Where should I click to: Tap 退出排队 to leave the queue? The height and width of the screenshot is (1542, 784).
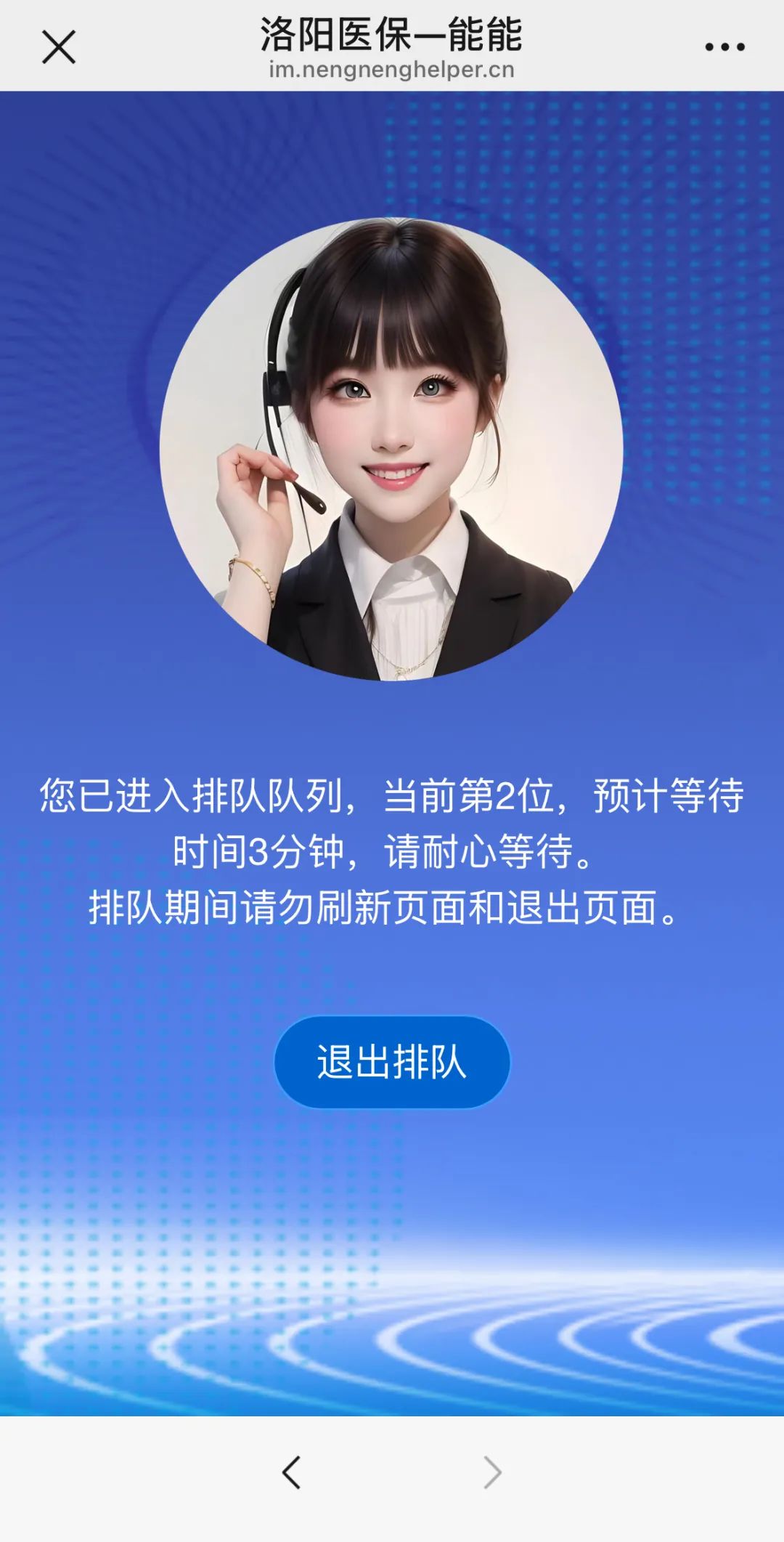[x=392, y=1062]
